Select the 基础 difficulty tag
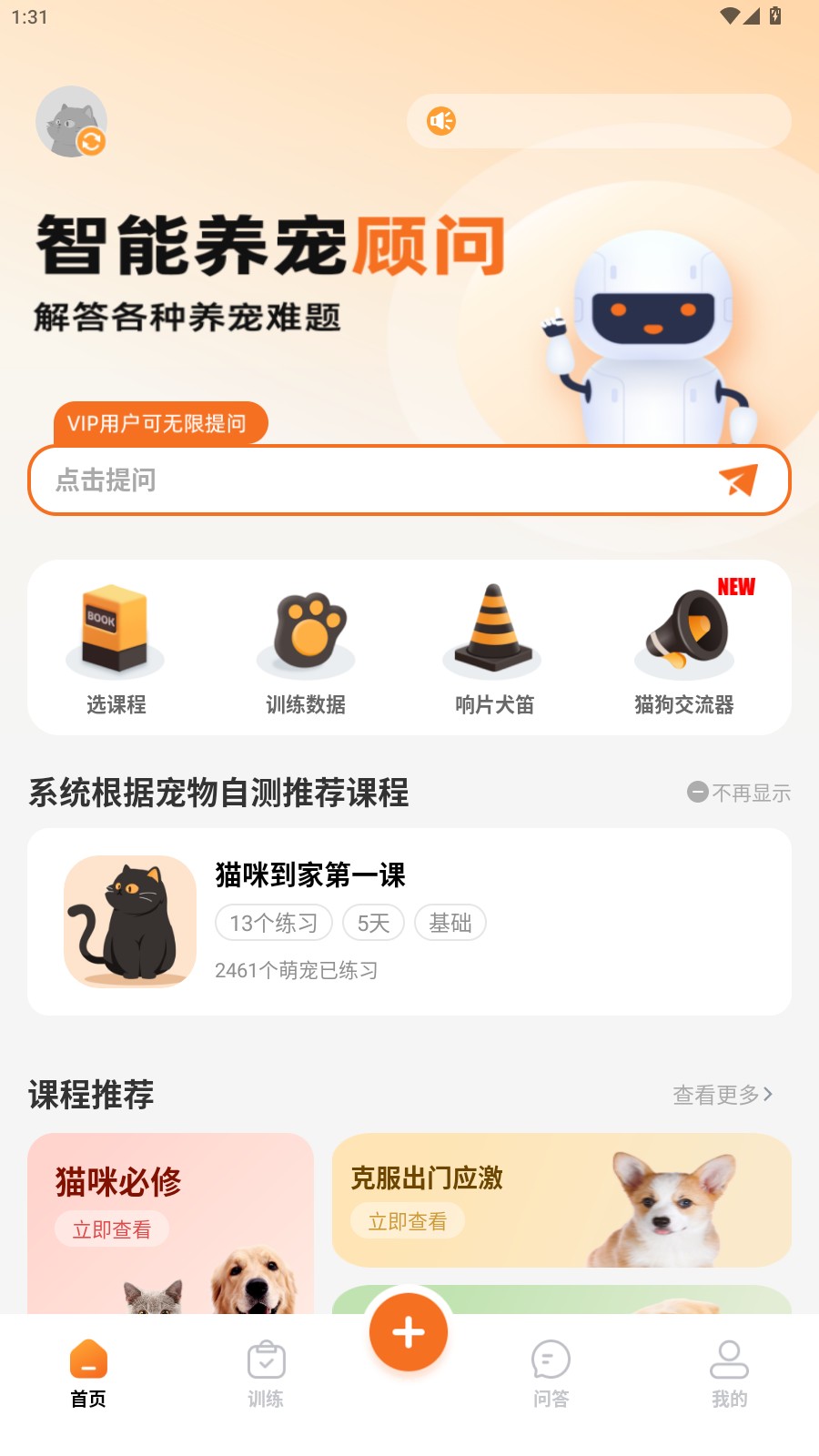 tap(450, 922)
